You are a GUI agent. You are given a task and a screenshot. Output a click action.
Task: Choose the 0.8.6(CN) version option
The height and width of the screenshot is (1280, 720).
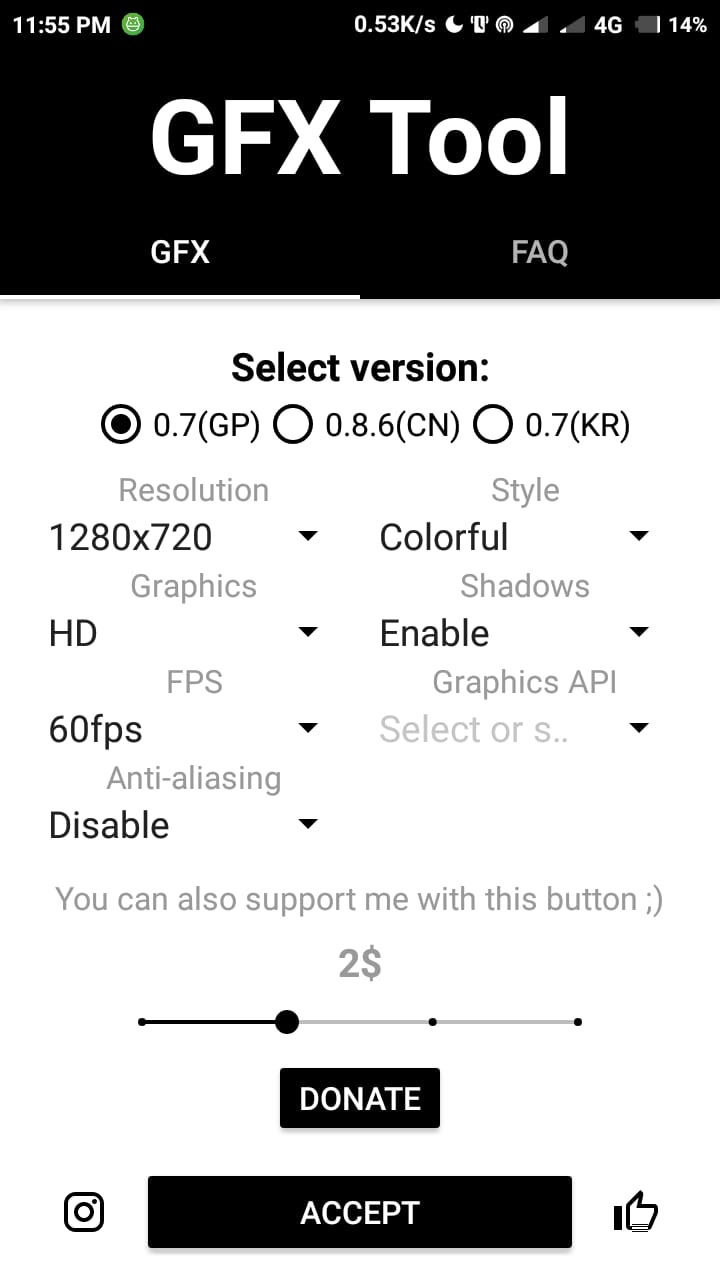tap(294, 426)
